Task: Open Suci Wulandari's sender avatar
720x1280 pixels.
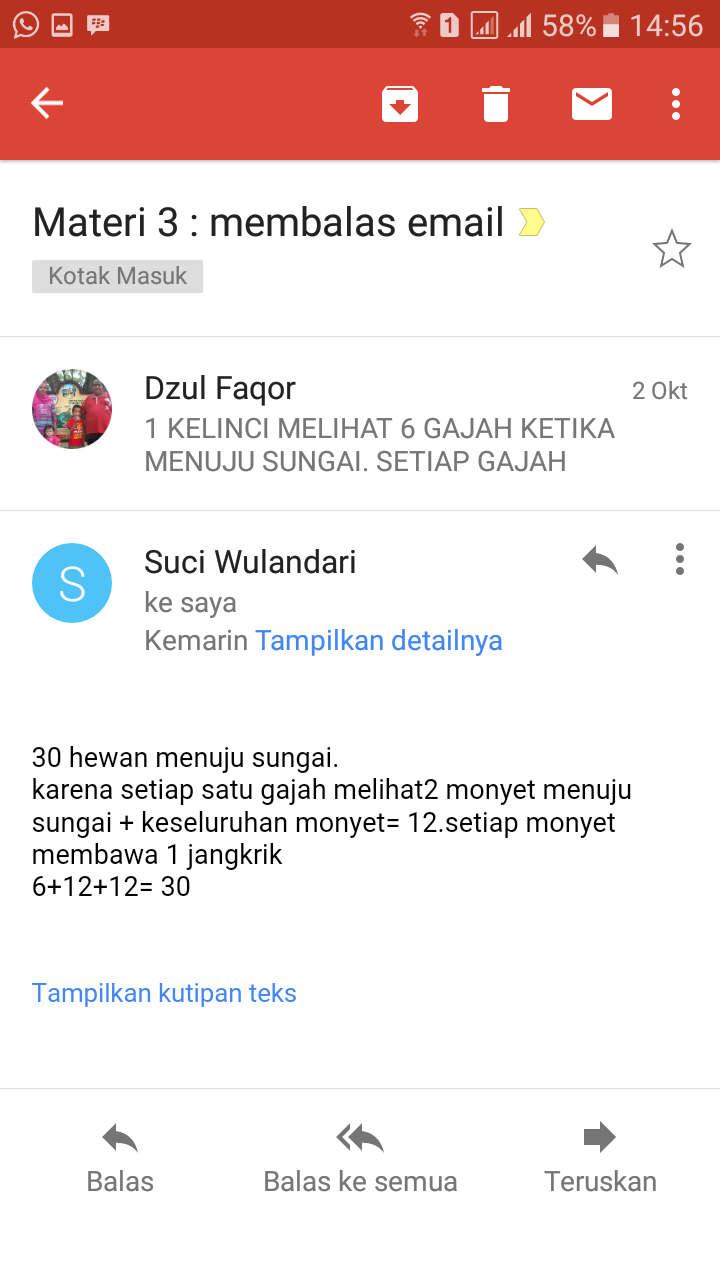Action: 72,583
